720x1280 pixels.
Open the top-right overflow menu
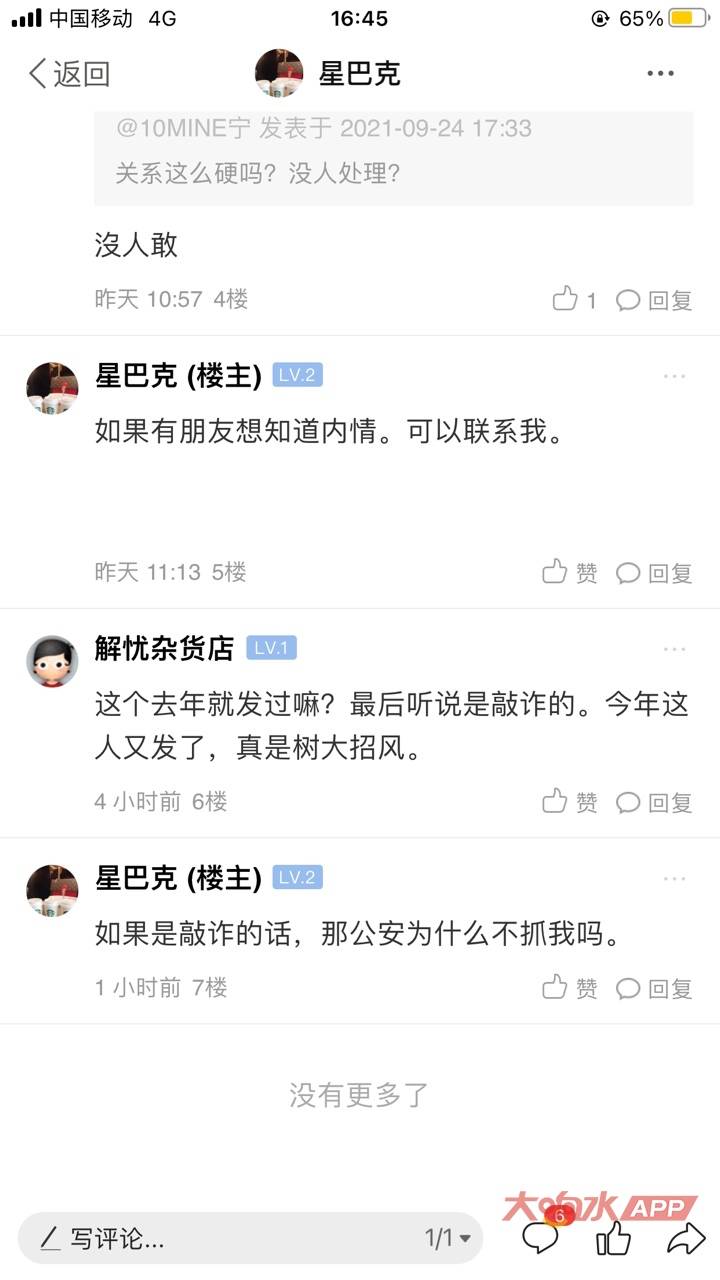coord(661,74)
